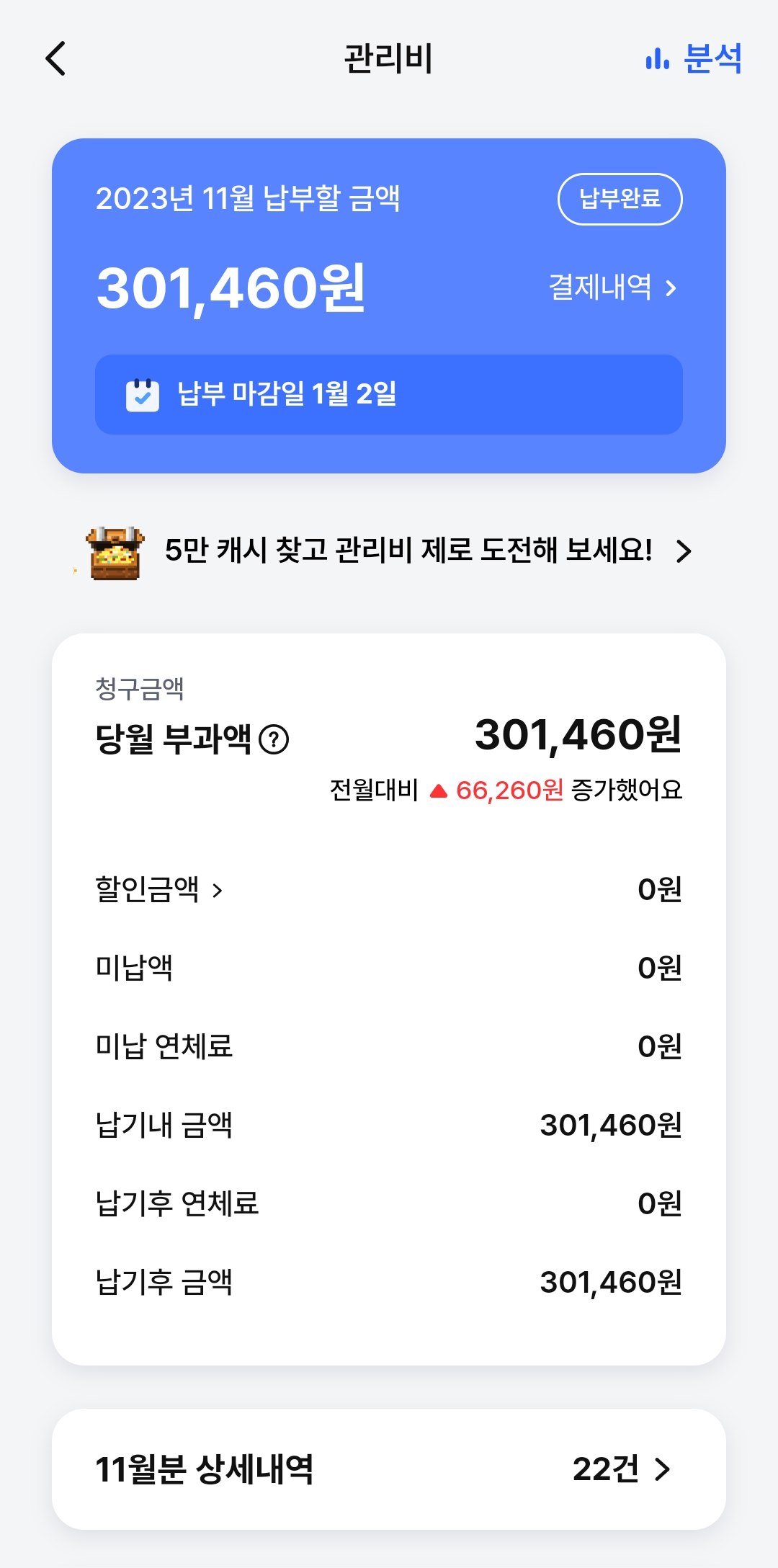Open 할인금액 discount details
Image resolution: width=778 pixels, height=1568 pixels.
pyautogui.click(x=158, y=890)
